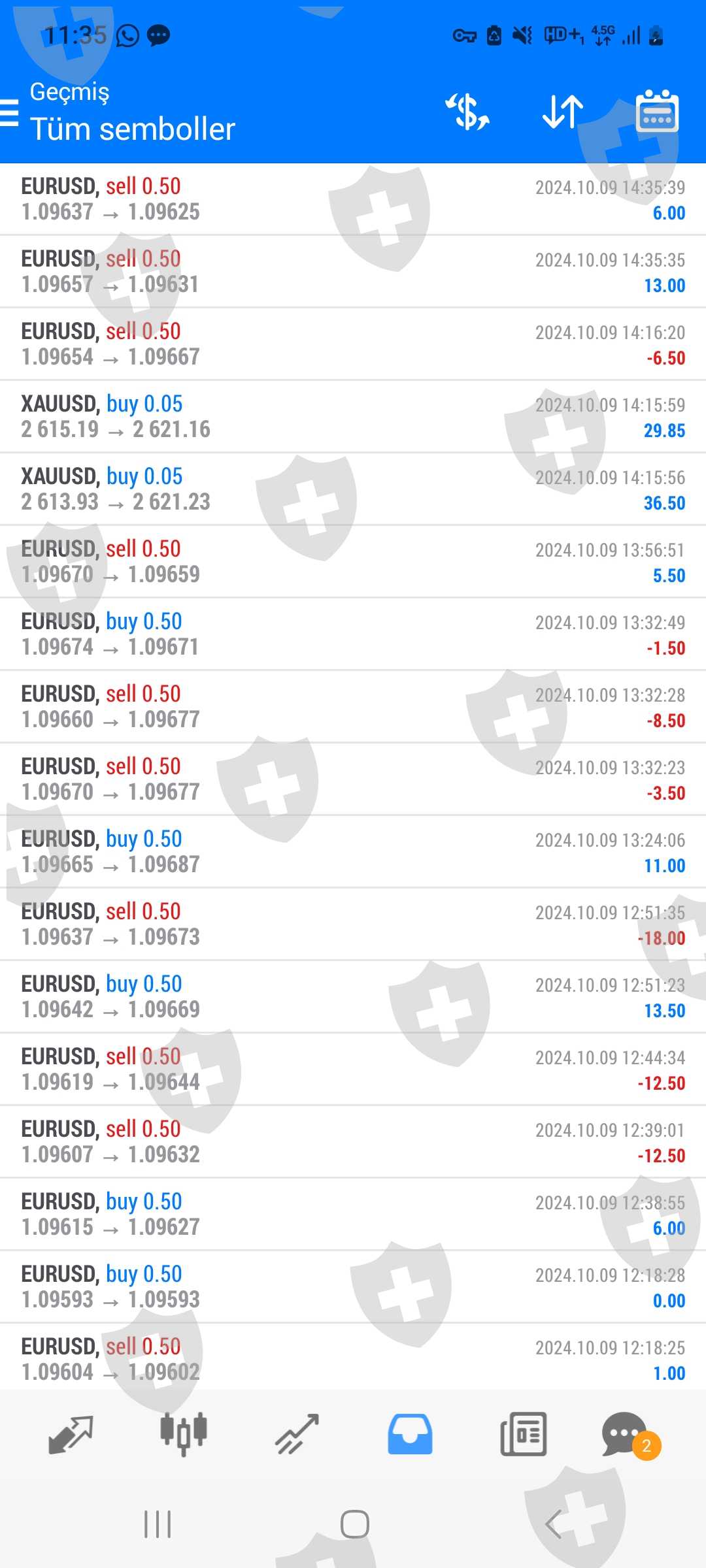The height and width of the screenshot is (1568, 706).
Task: Open the hamburger menu drawer
Action: [9, 112]
